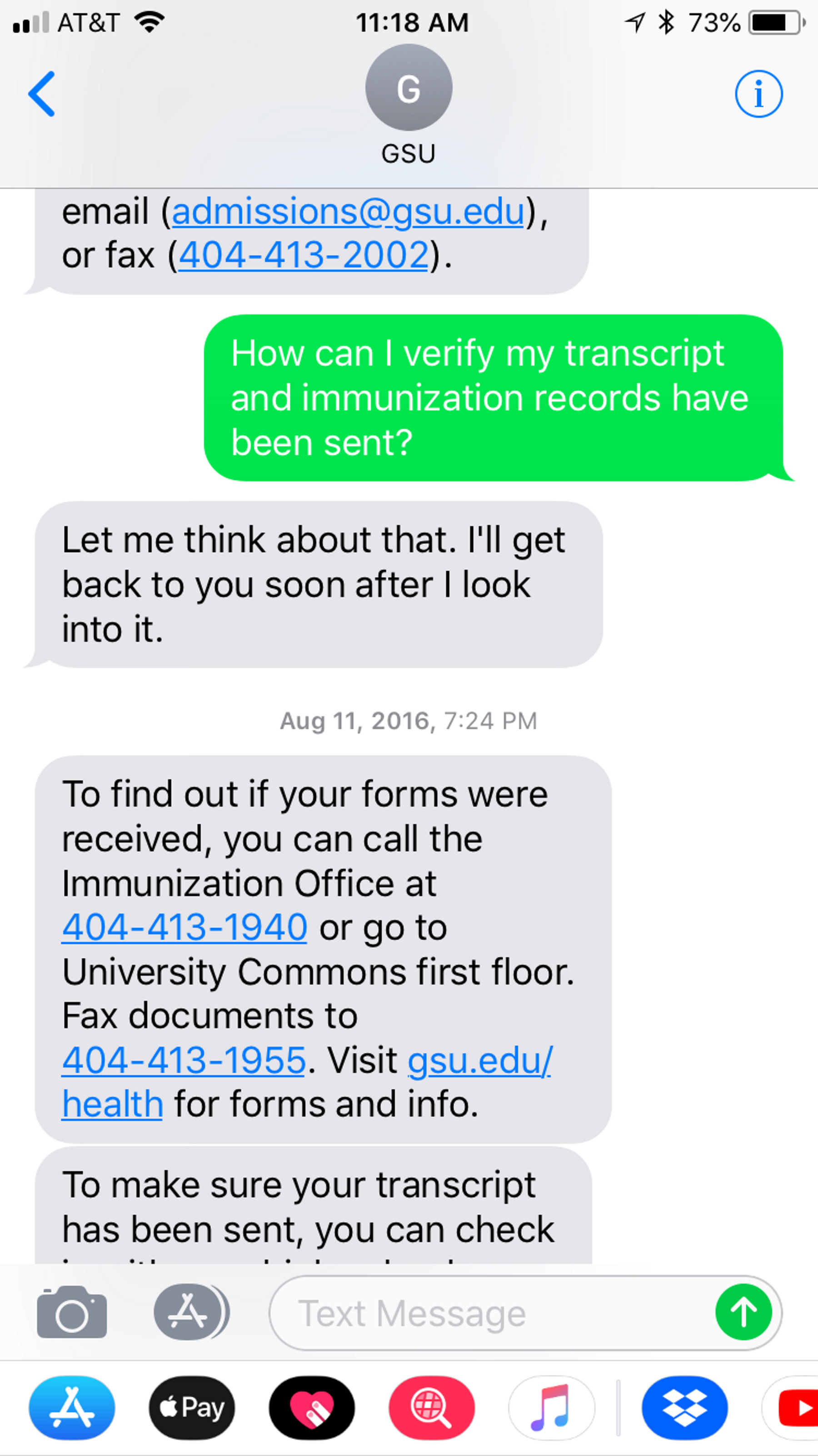
Task: Call Immunization Office at 404-413-1940
Action: tap(185, 928)
